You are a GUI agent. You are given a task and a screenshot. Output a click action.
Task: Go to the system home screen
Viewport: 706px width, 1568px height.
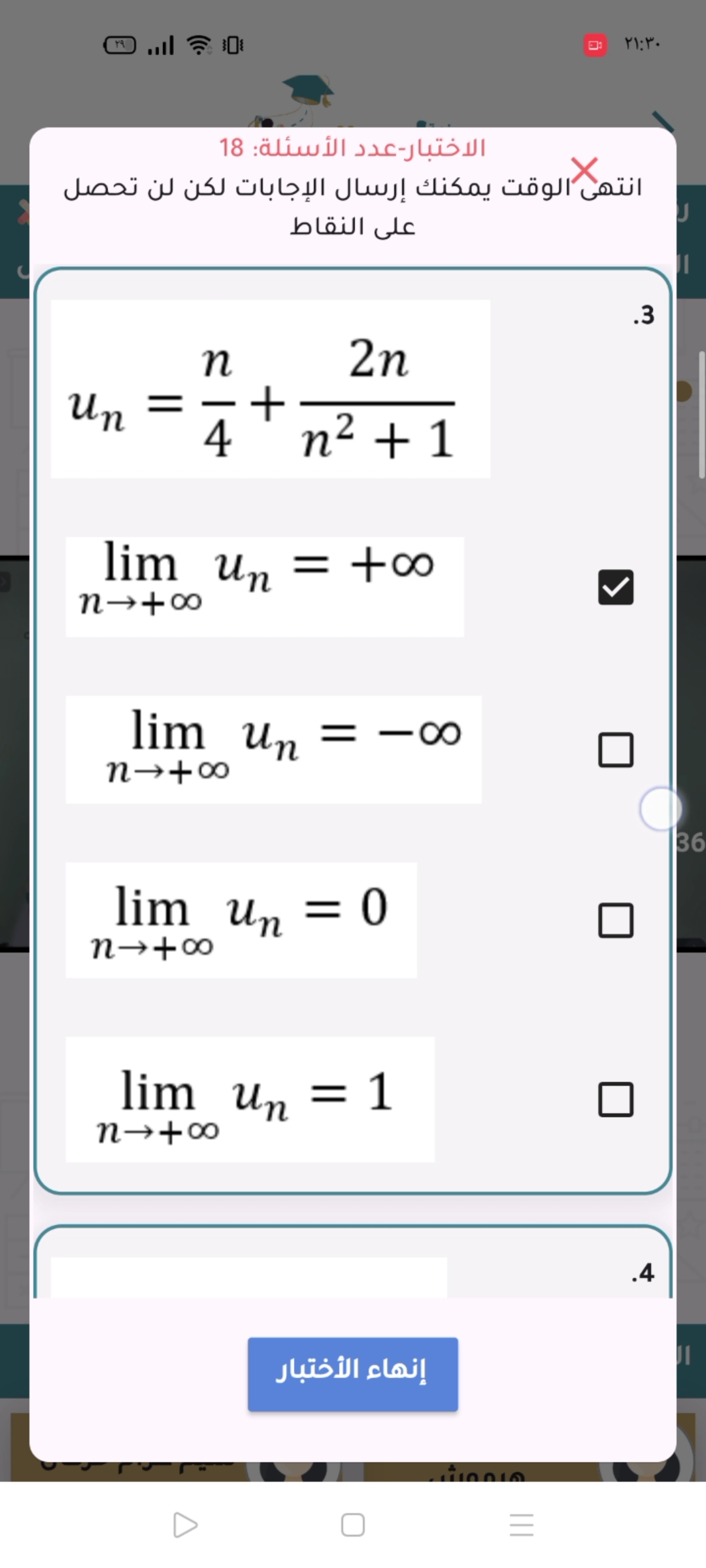click(352, 1525)
